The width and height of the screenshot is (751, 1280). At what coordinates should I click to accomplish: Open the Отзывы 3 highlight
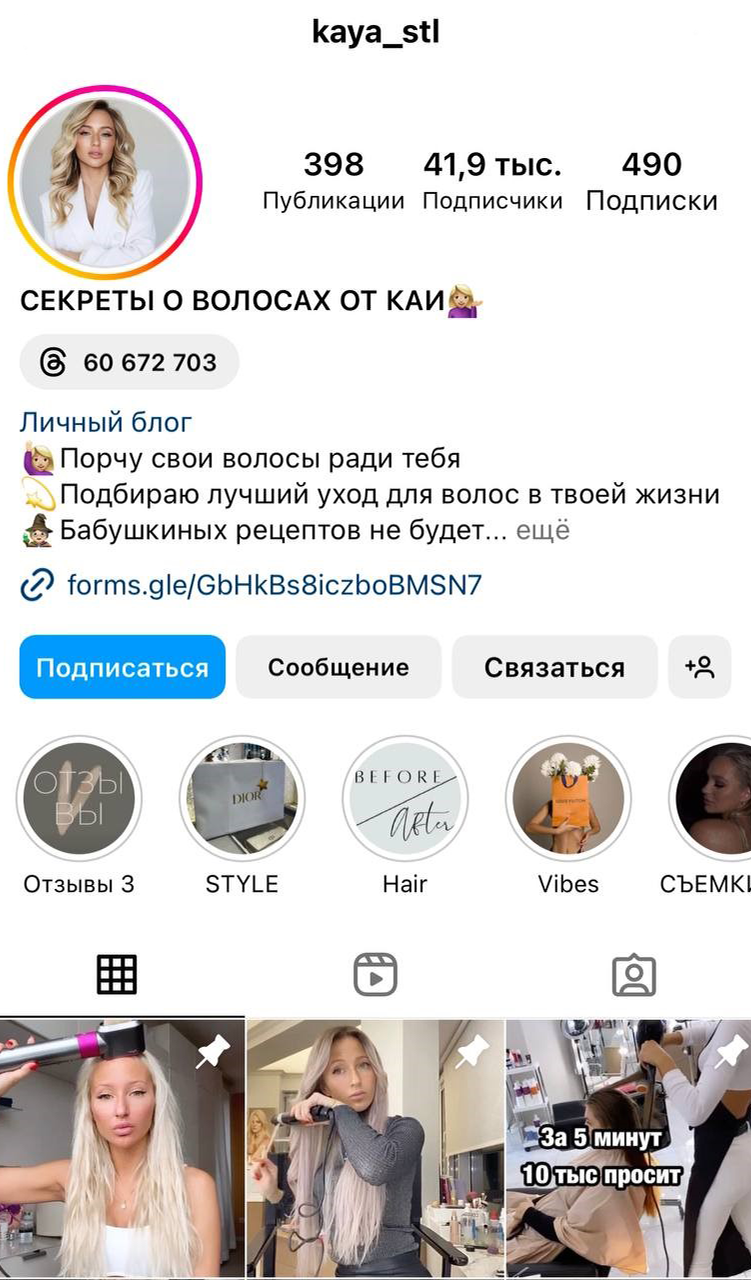(x=79, y=798)
